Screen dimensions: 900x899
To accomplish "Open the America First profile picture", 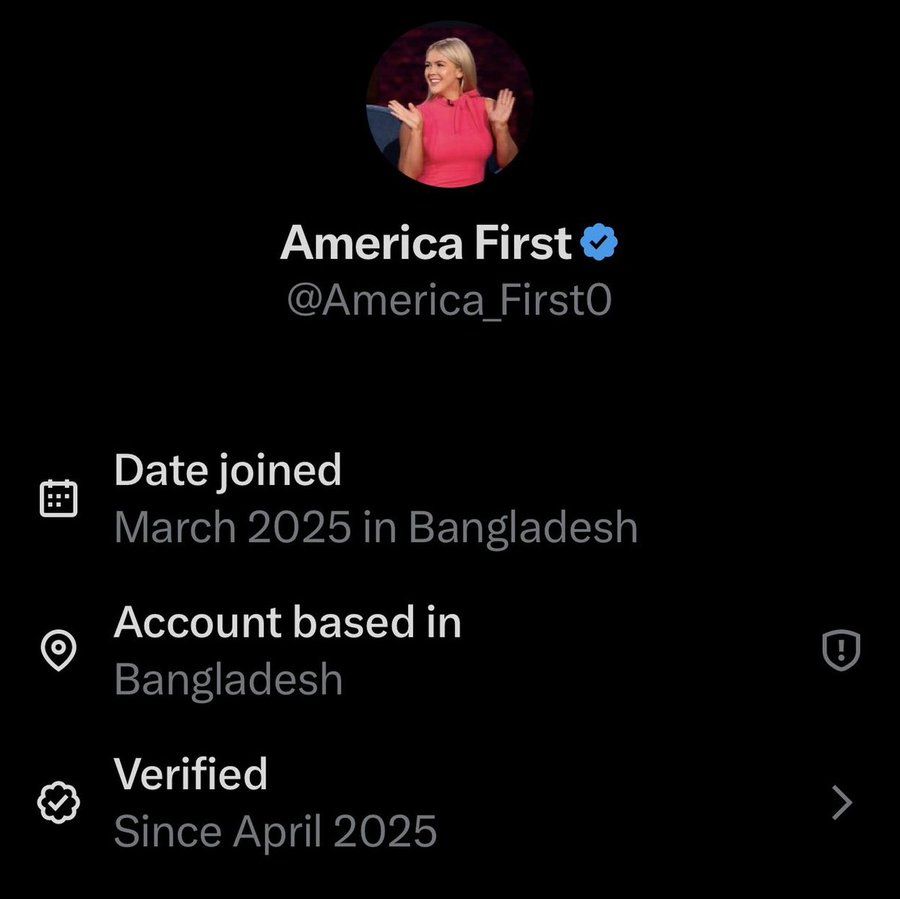I will (x=450, y=104).
